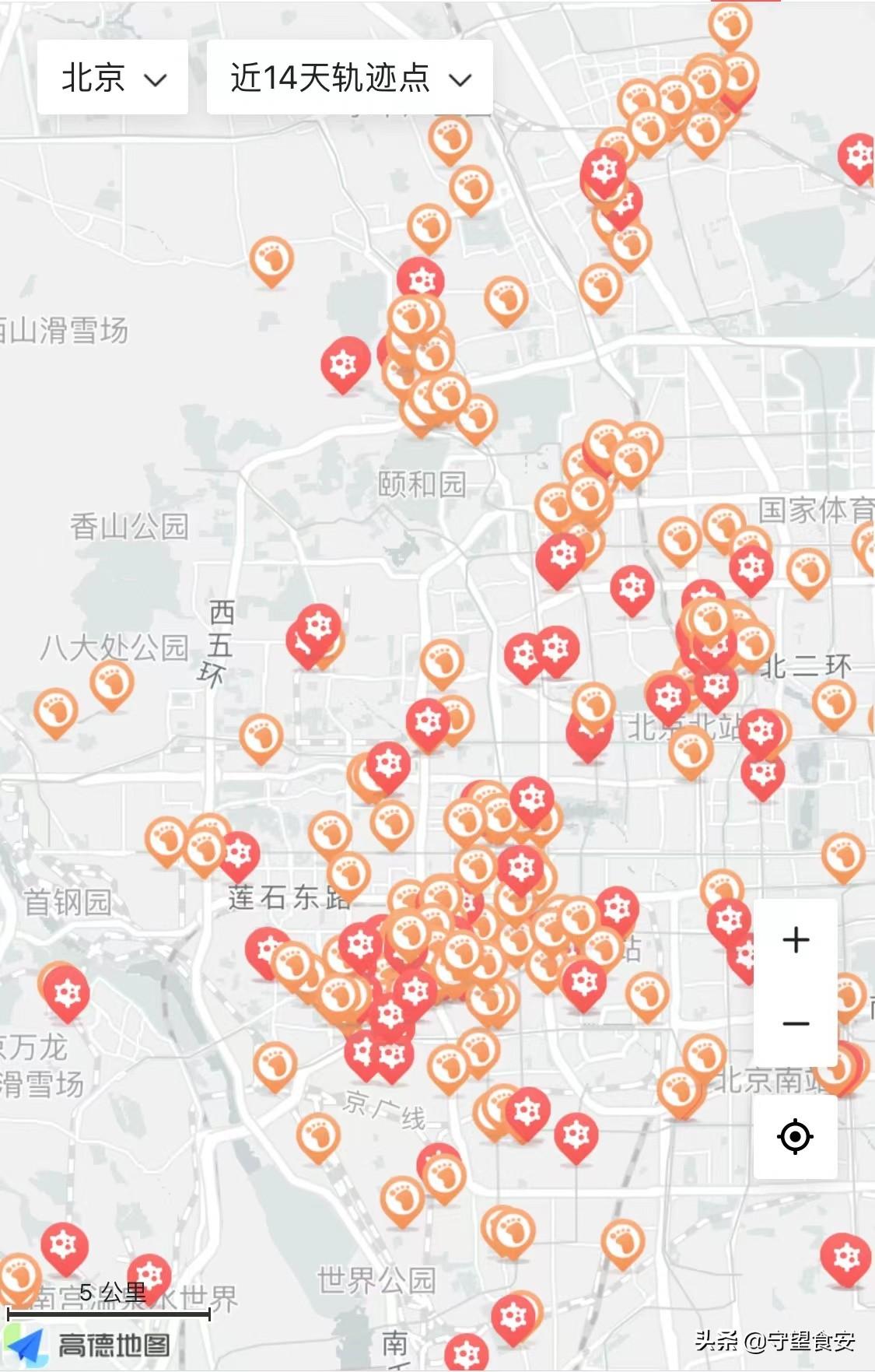This screenshot has height=1372, width=875.
Task: Zoom in with the plus button
Action: [x=795, y=940]
